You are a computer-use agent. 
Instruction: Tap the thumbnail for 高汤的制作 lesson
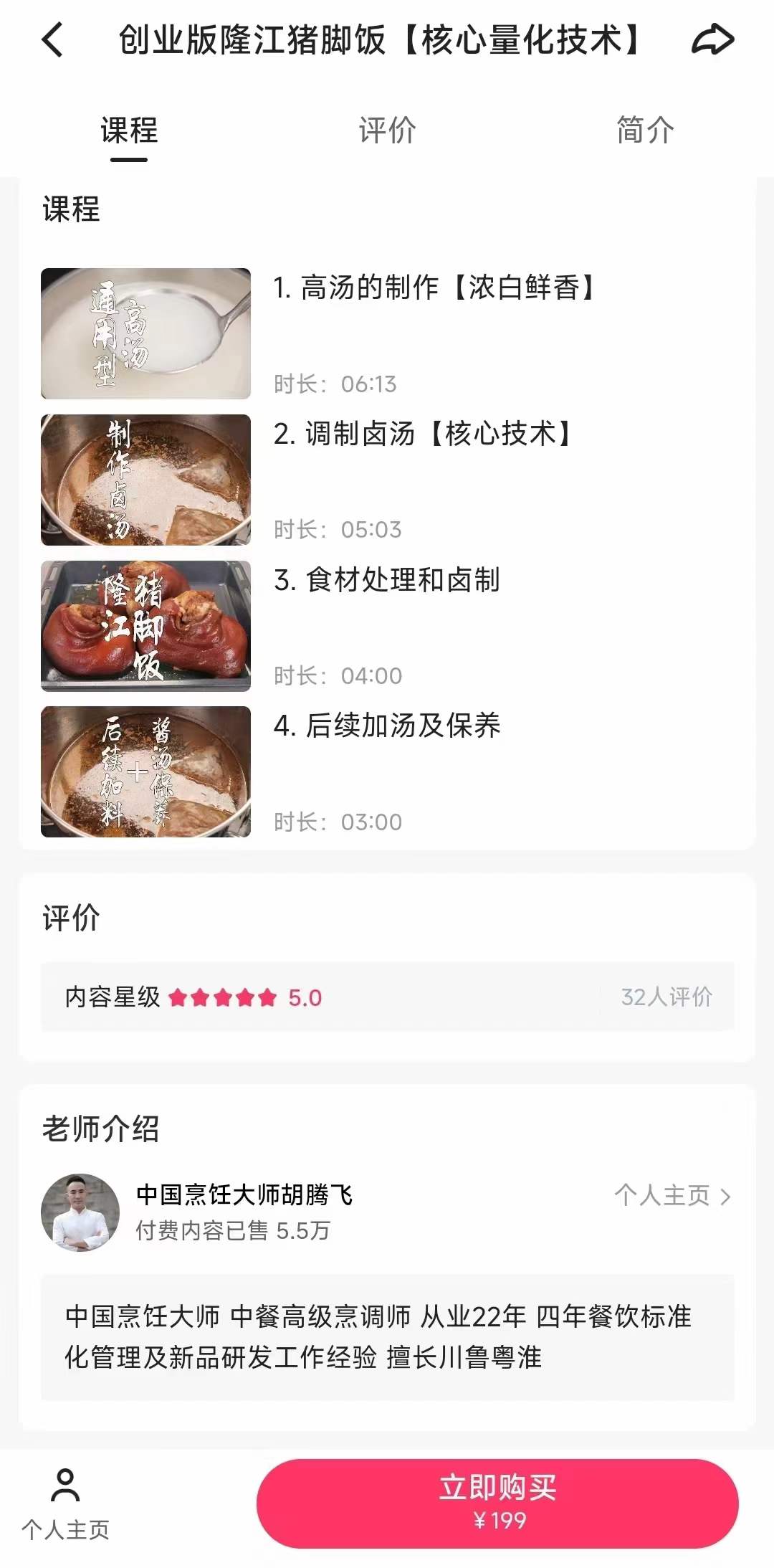pos(143,333)
